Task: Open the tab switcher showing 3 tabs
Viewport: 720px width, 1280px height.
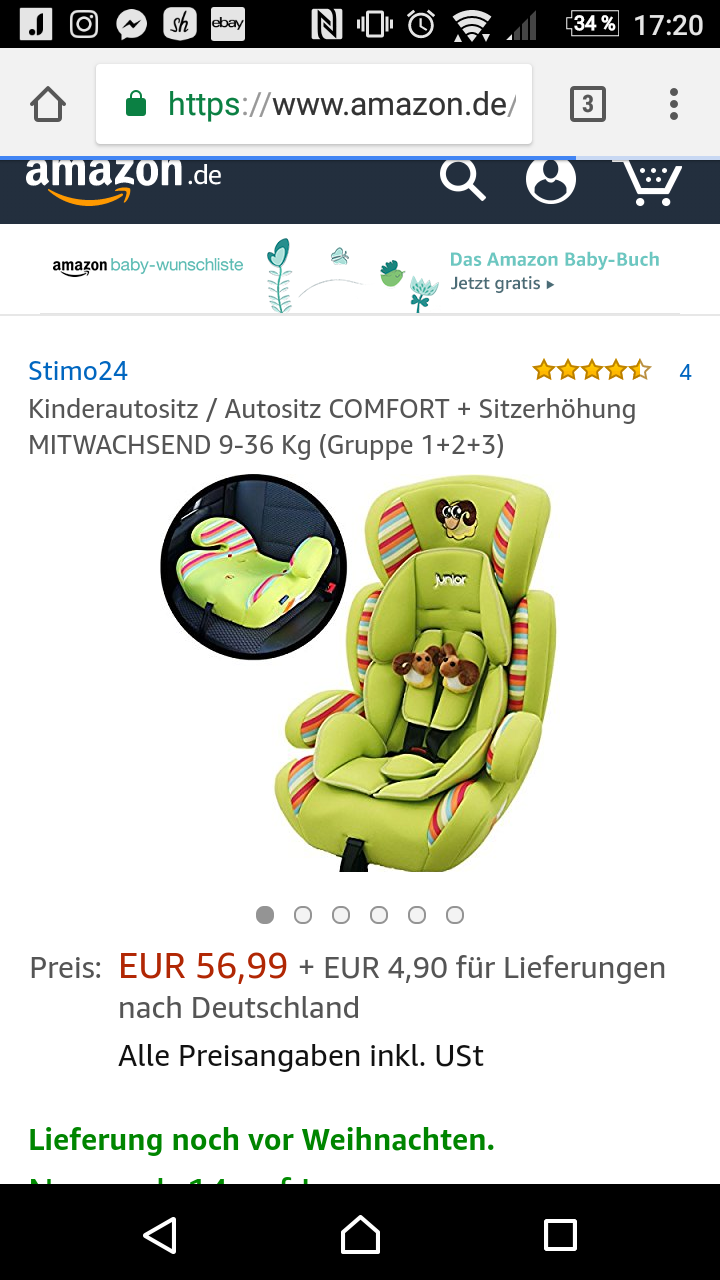Action: click(588, 104)
